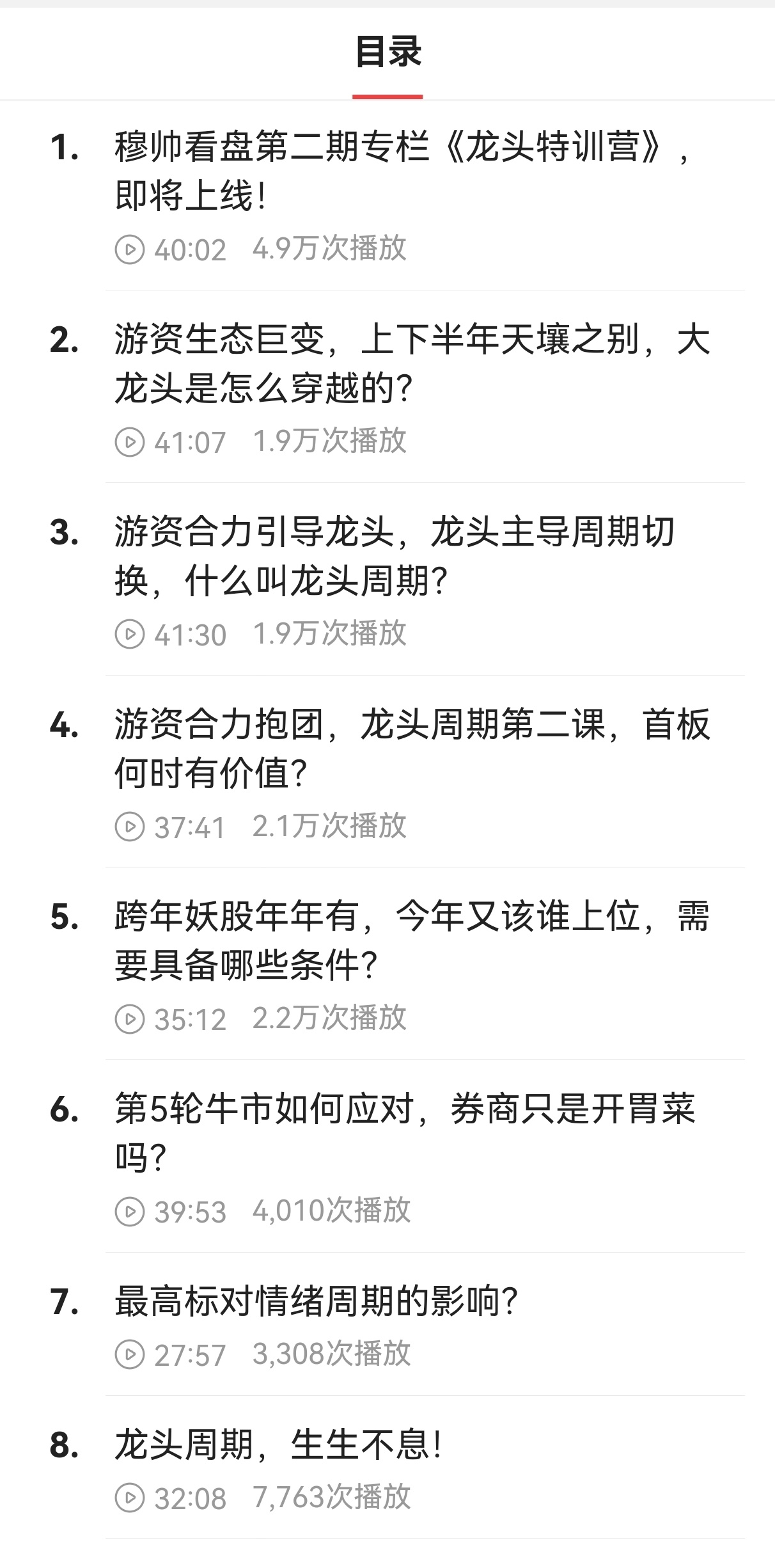Open lesson 4 首板何时有价值
This screenshot has height=1568, width=775.
coord(388,772)
